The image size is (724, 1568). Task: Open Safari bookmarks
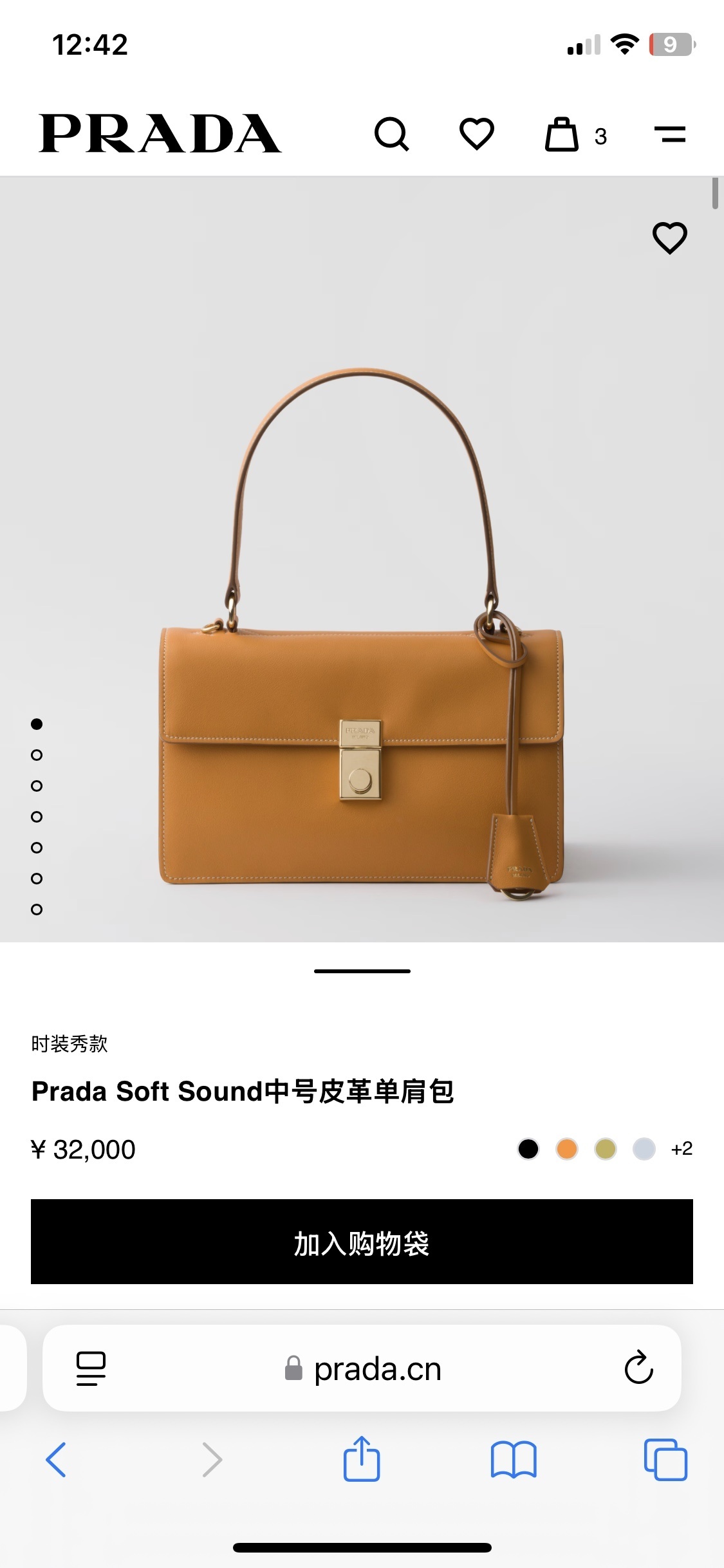point(513,1459)
